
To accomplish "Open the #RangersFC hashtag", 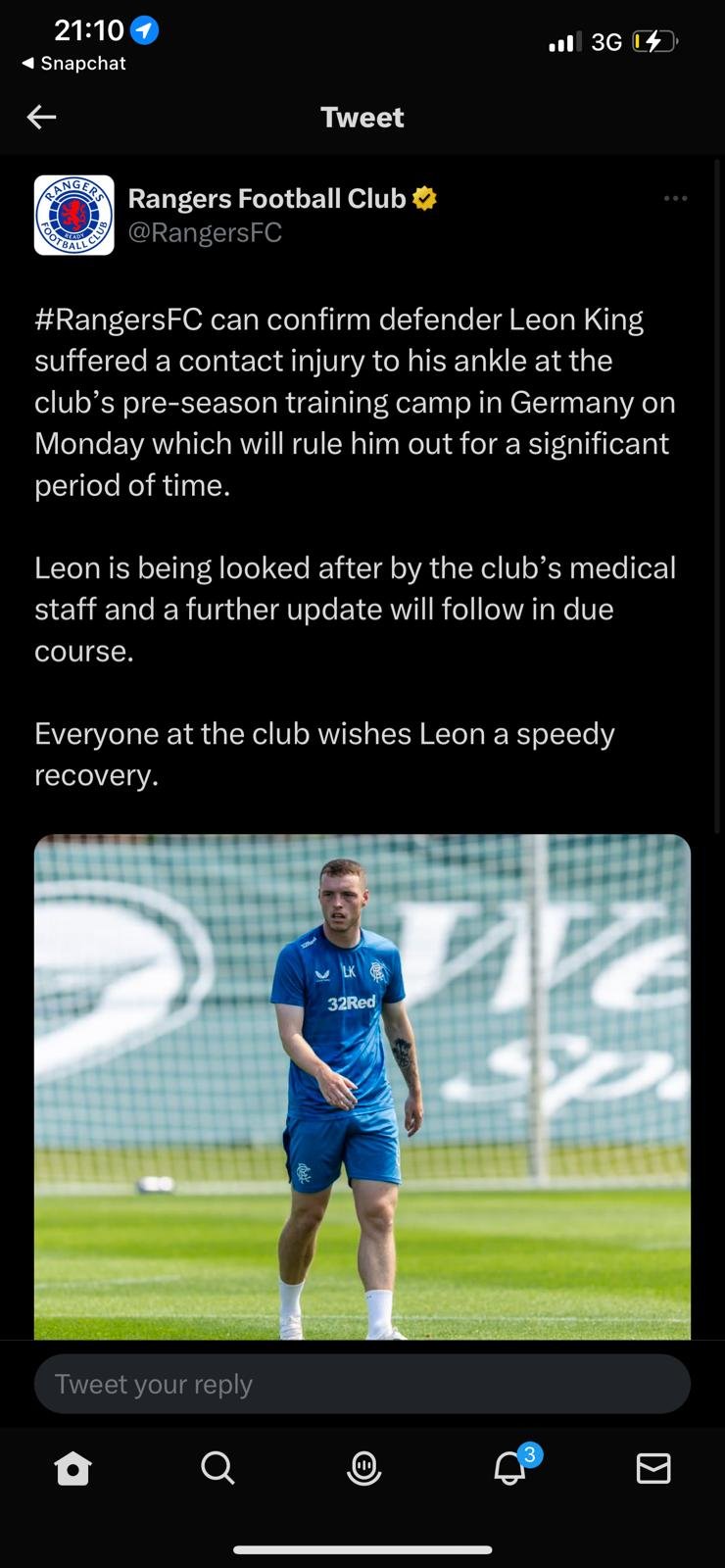I will 119,319.
